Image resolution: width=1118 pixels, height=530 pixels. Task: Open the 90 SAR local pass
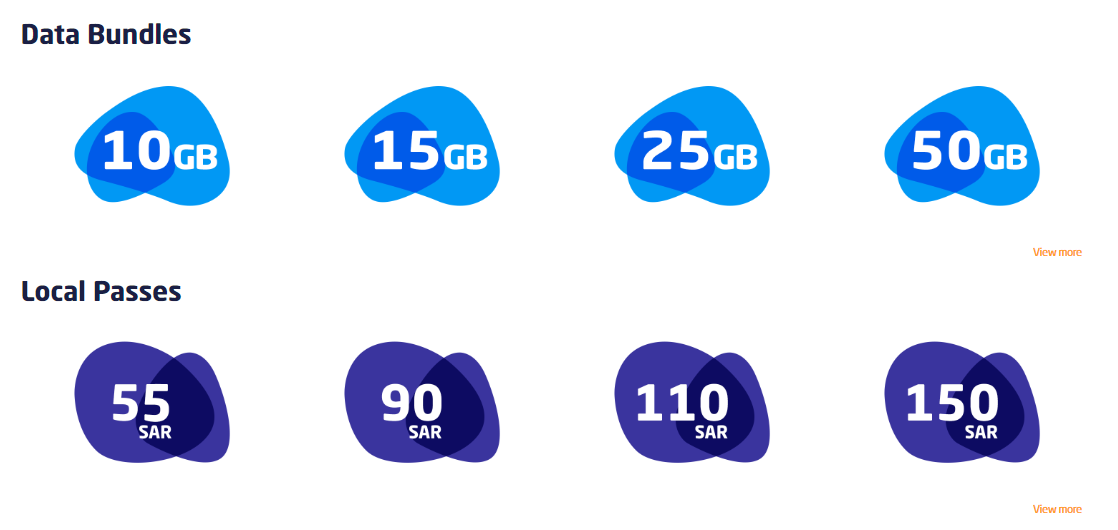click(x=422, y=402)
